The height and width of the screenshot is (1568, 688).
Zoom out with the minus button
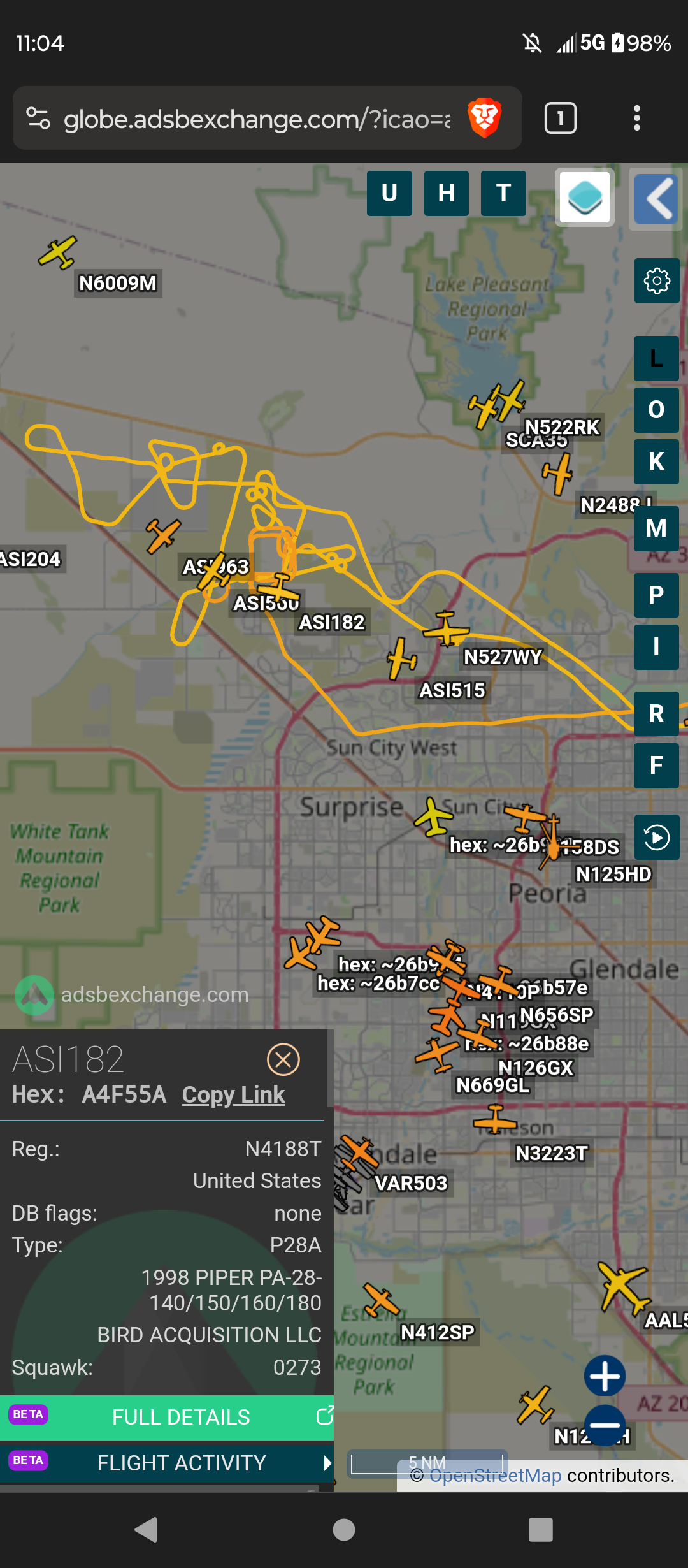click(605, 1425)
